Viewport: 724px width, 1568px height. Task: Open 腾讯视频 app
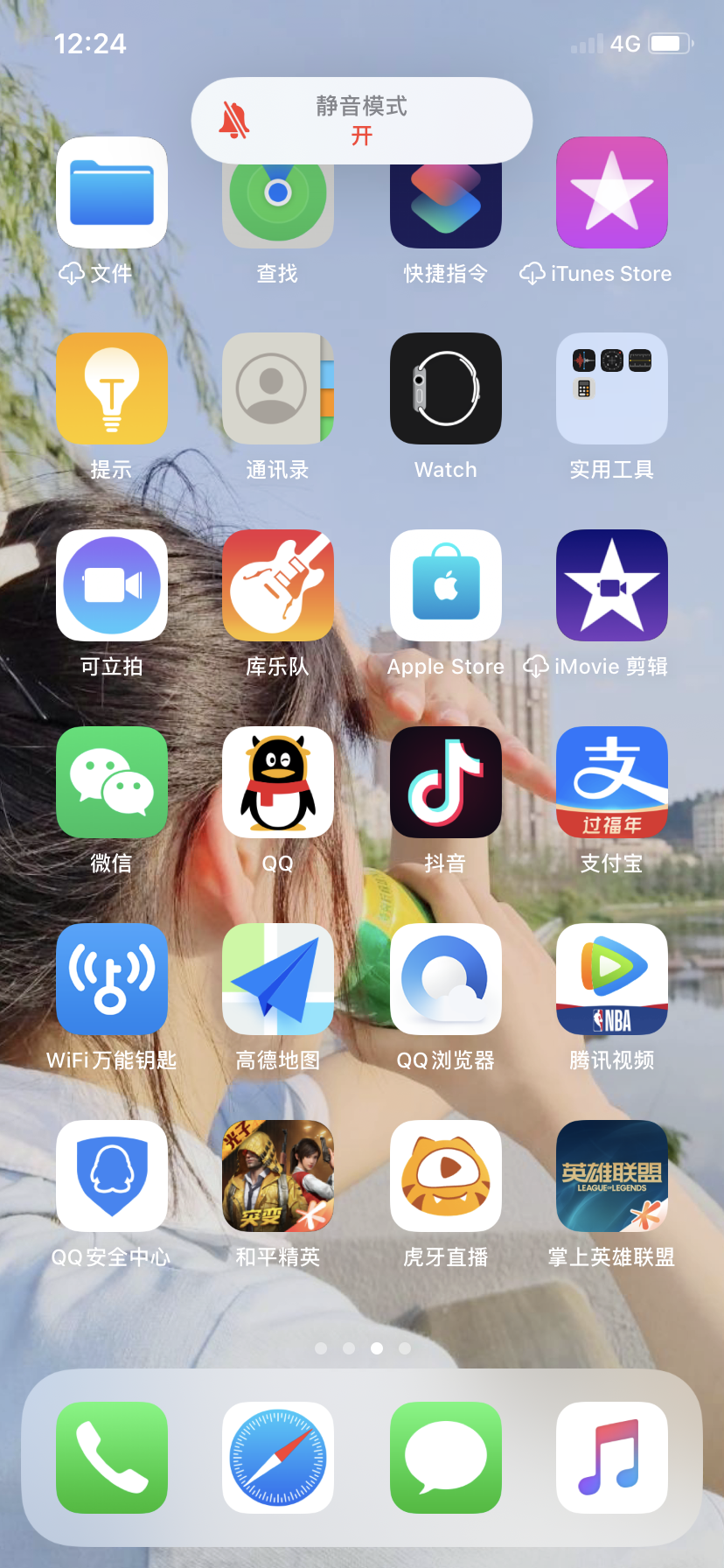(x=611, y=979)
